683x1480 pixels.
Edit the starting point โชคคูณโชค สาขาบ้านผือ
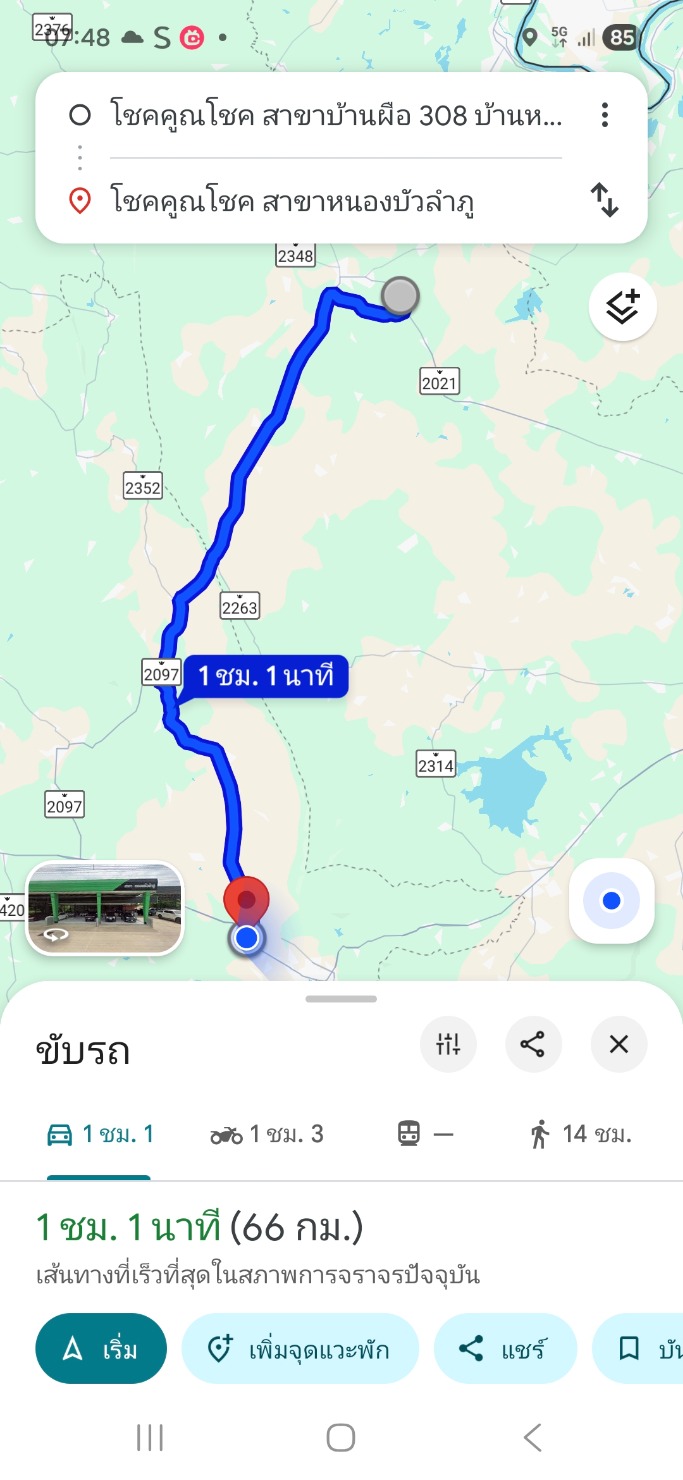click(335, 116)
